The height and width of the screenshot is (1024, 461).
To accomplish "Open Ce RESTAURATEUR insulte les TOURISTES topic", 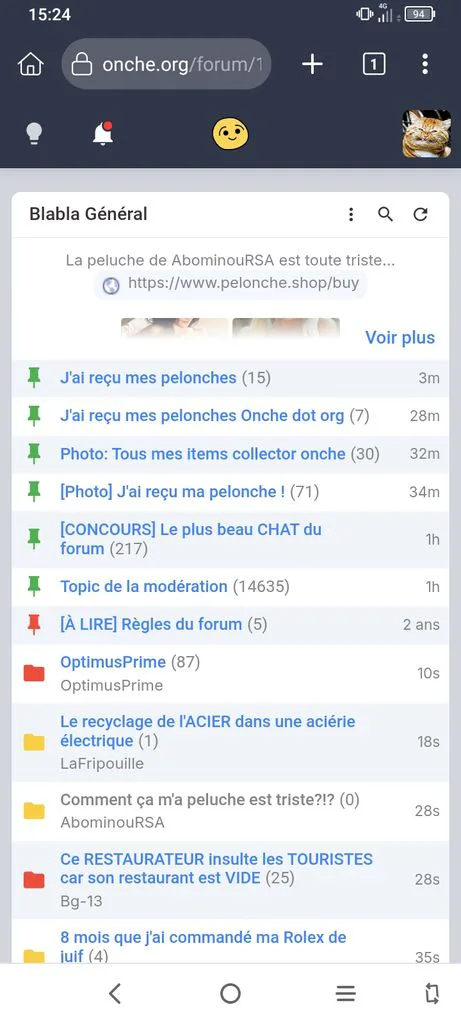I will 216,869.
